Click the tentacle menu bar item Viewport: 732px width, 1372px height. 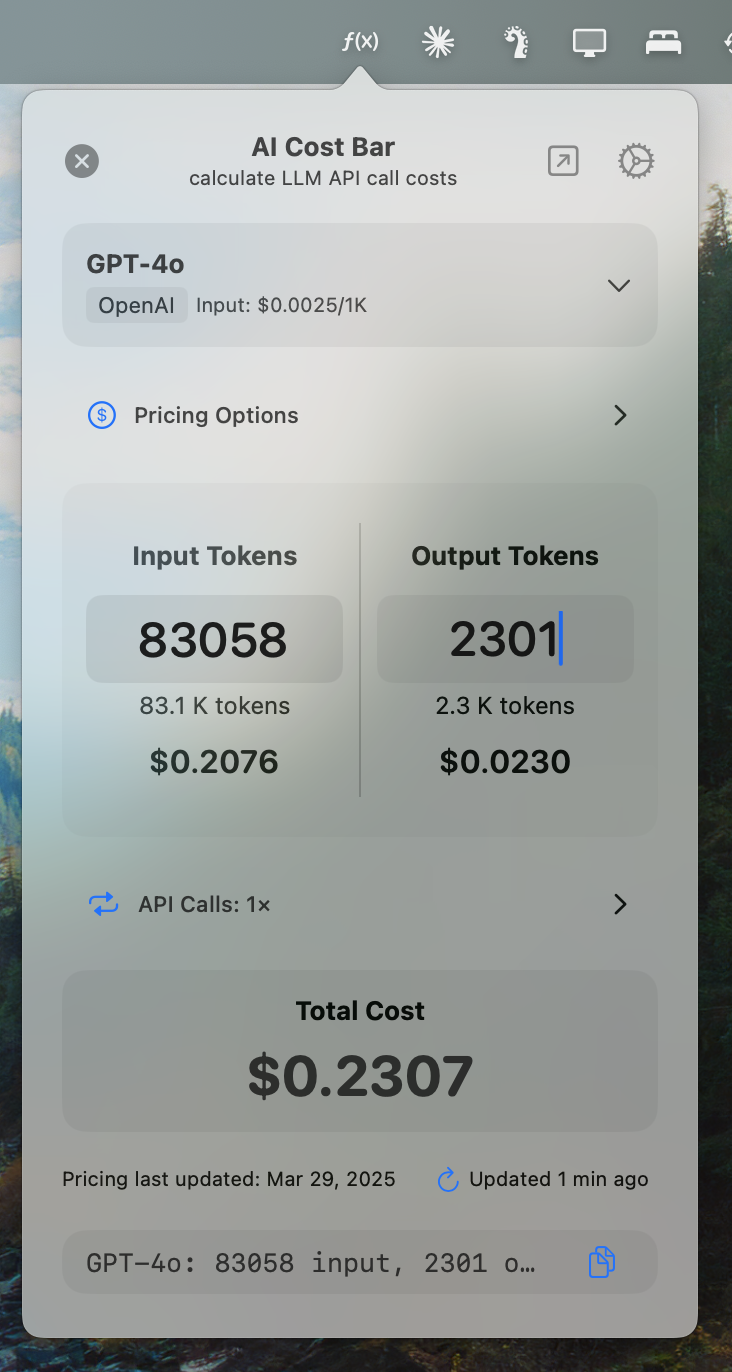[515, 42]
